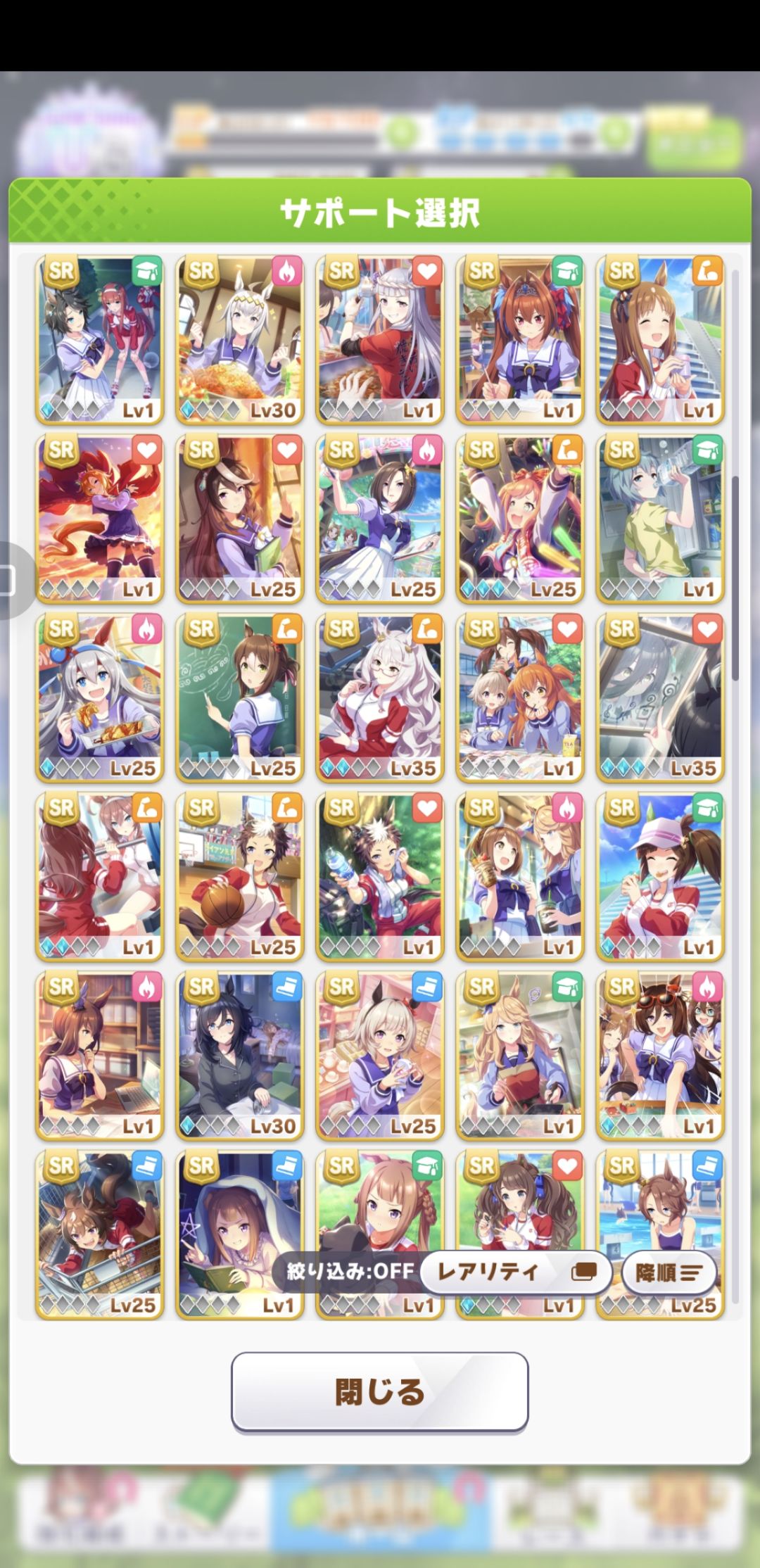The image size is (760, 1568).
Task: Select the SR card of girl reading under blanket
Action: [x=240, y=1234]
